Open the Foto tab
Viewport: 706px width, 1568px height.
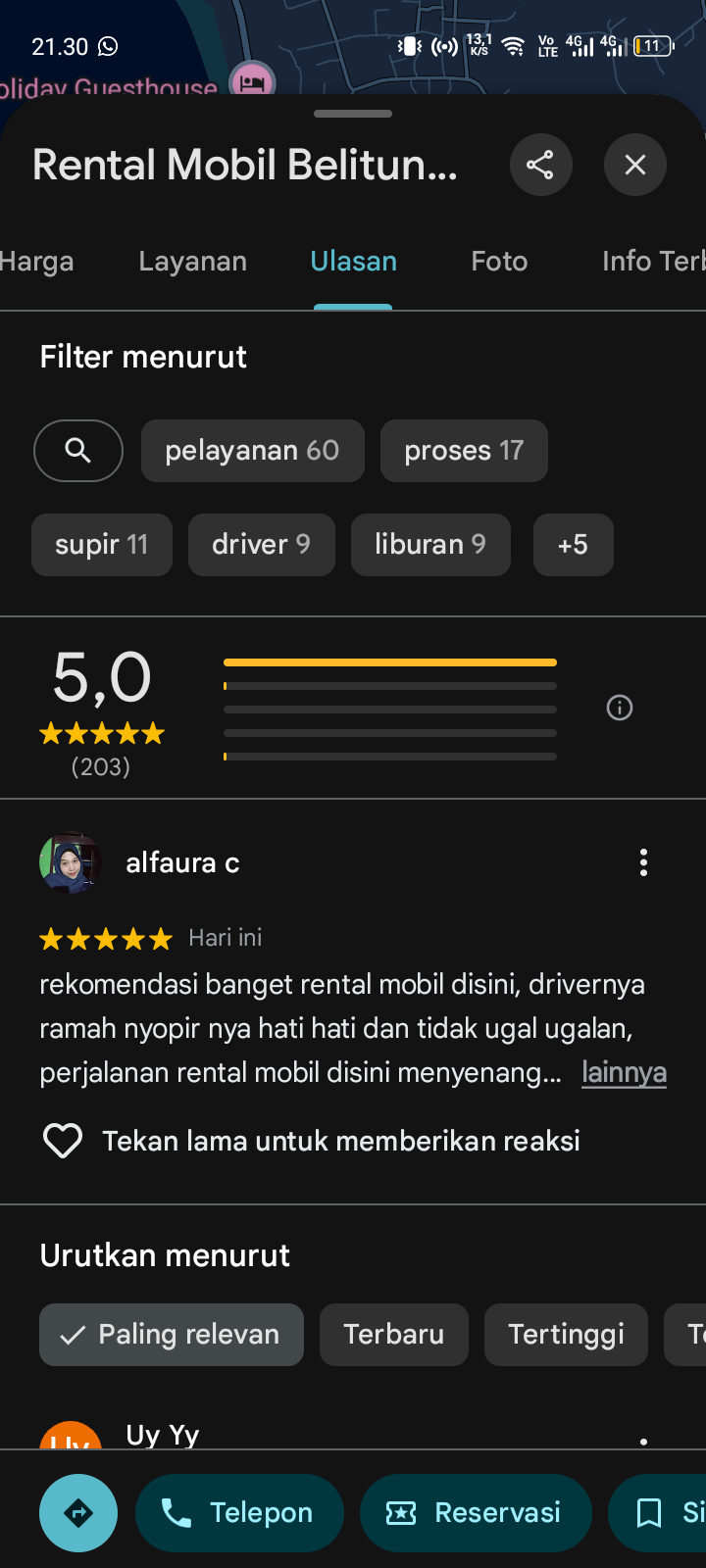point(499,262)
